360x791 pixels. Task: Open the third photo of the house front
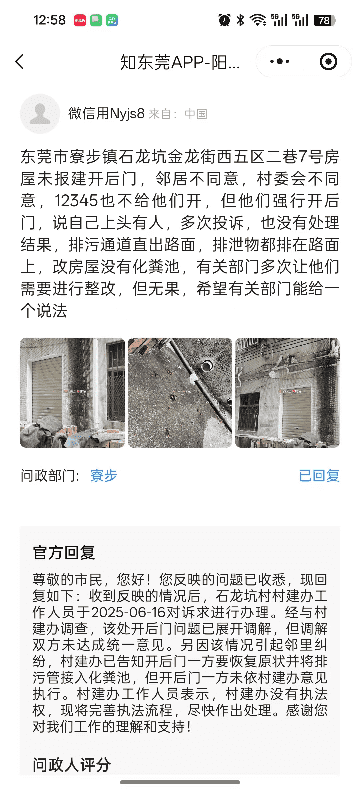pyautogui.click(x=287, y=392)
